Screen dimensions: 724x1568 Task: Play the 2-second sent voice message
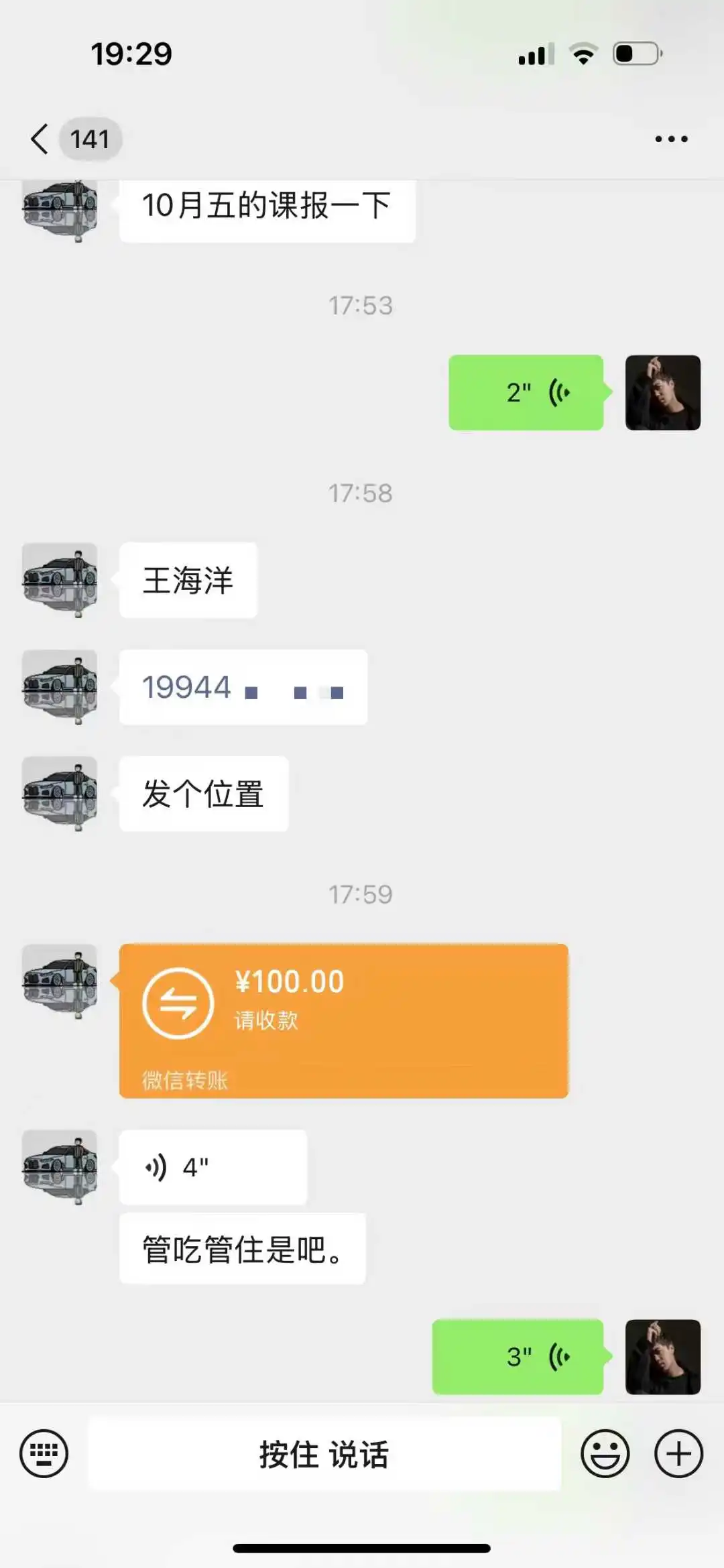coord(526,393)
